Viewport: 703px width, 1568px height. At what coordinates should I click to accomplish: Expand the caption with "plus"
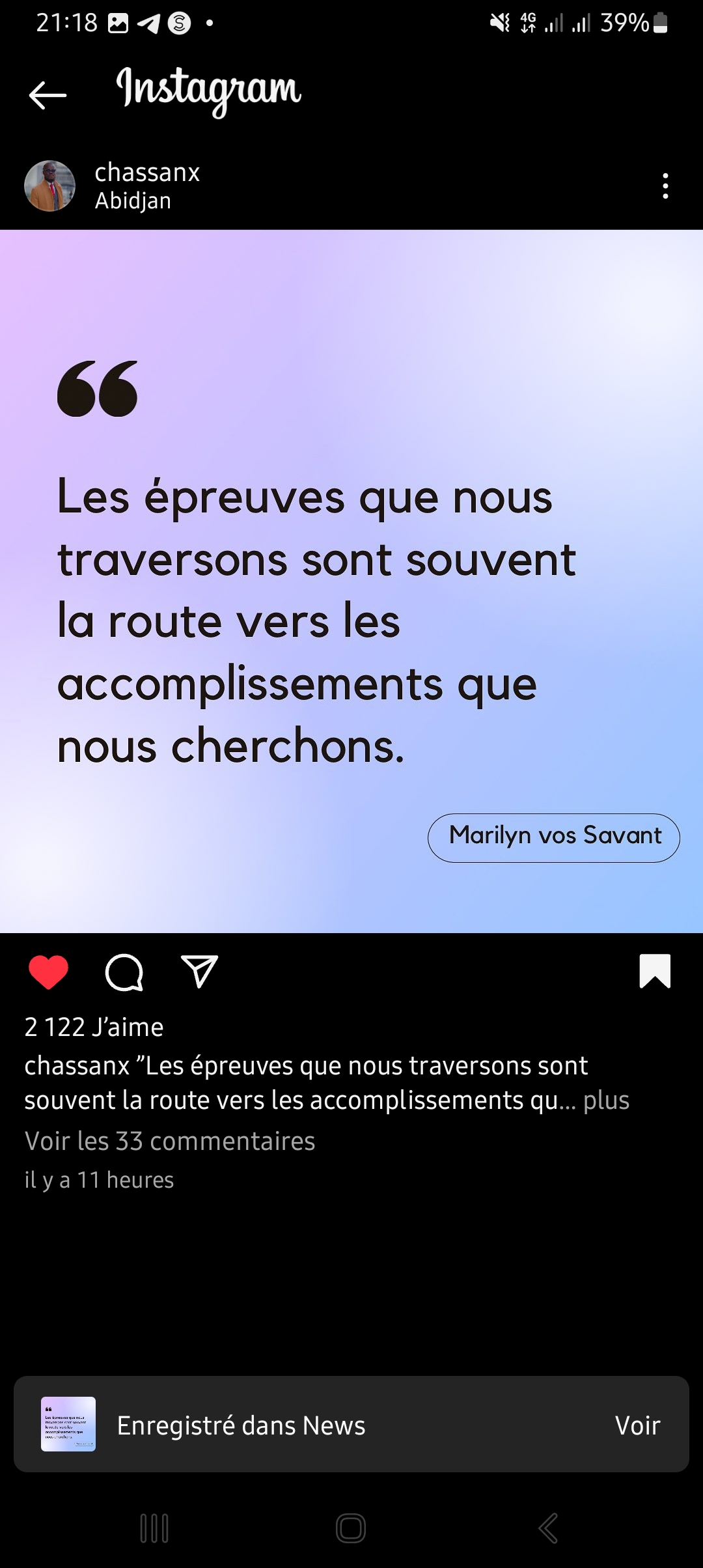[606, 1100]
